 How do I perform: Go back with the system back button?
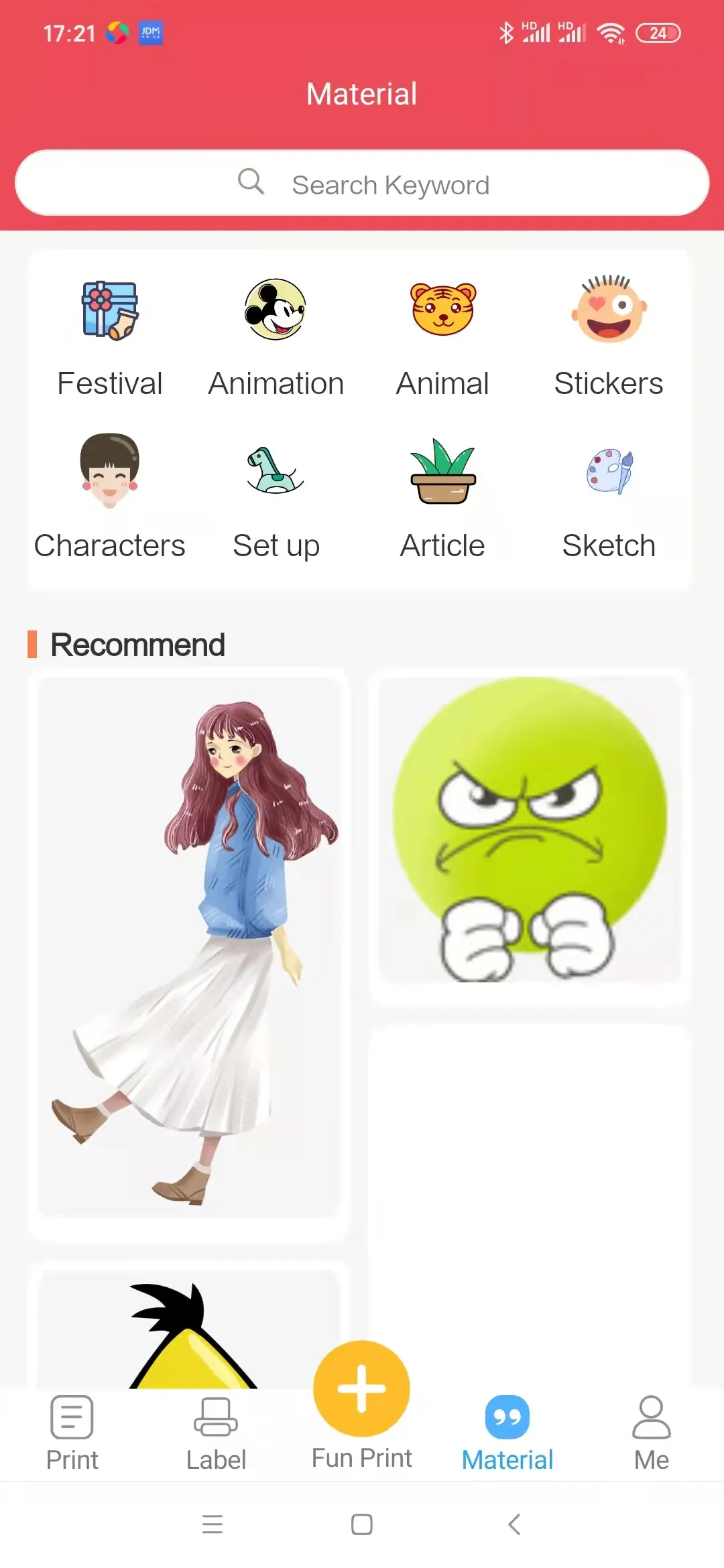point(514,1524)
